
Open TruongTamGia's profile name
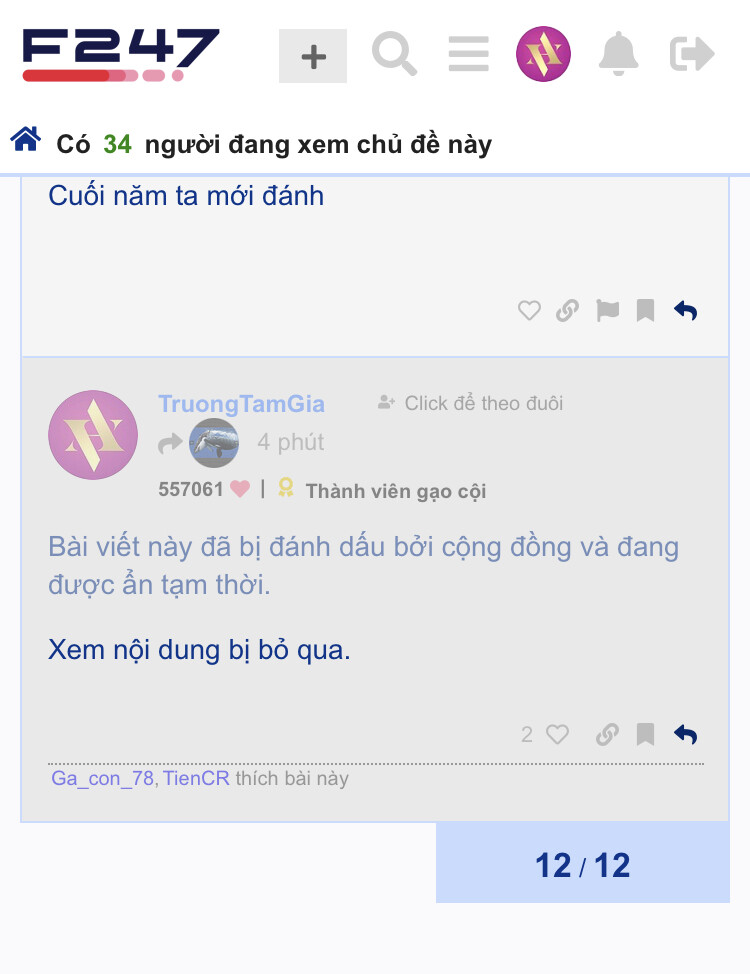pyautogui.click(x=241, y=404)
